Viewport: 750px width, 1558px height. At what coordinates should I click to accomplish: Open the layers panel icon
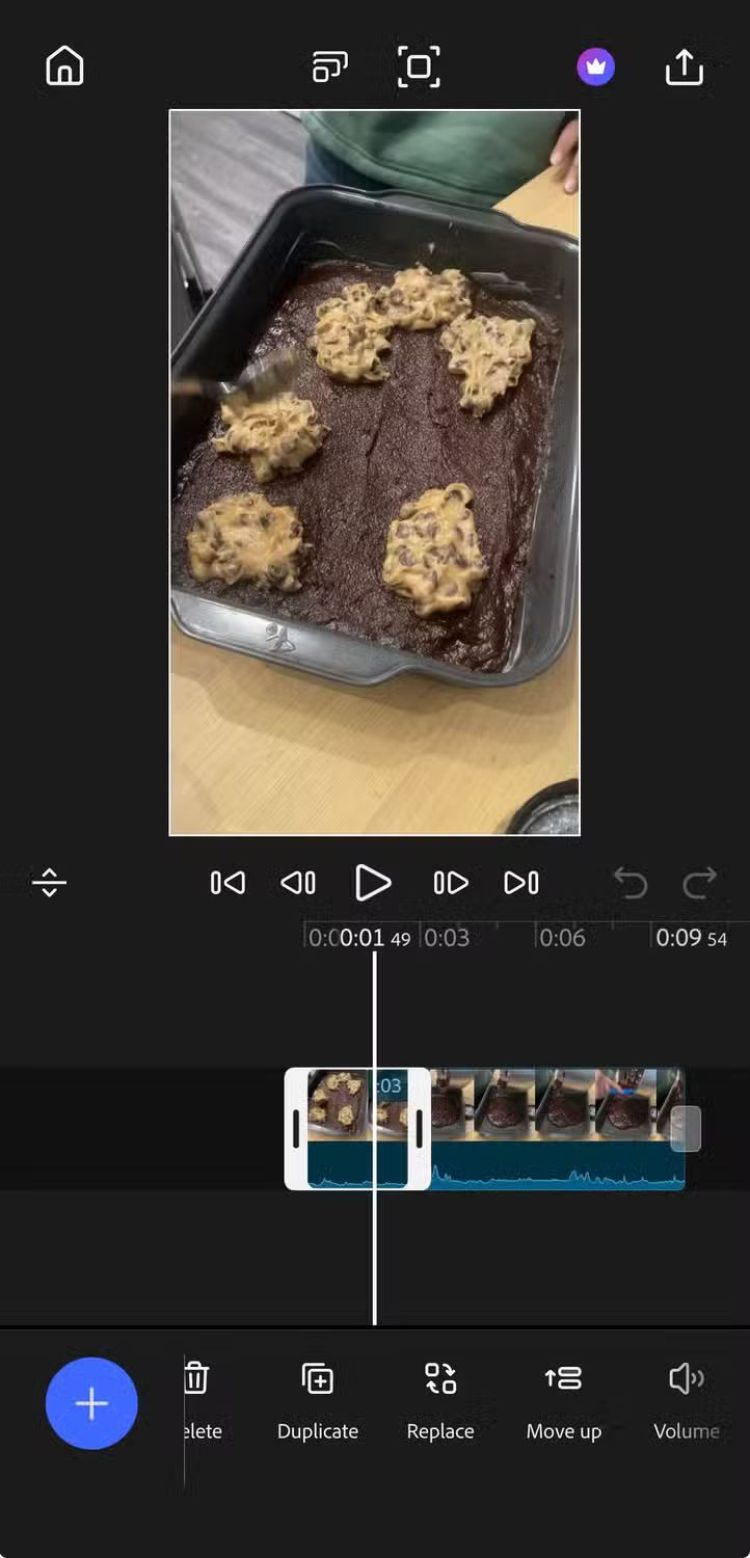(330, 67)
